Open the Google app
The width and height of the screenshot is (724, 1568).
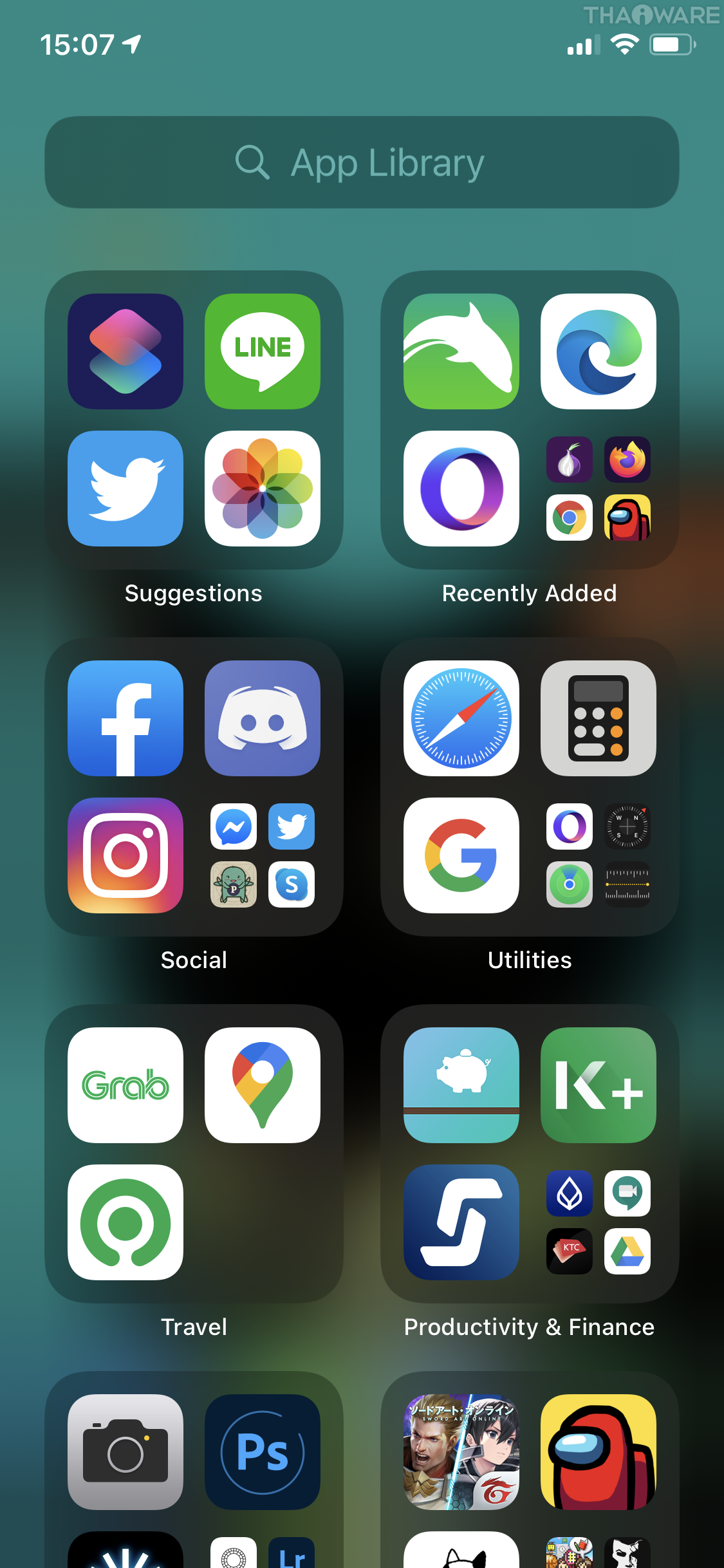tap(461, 855)
